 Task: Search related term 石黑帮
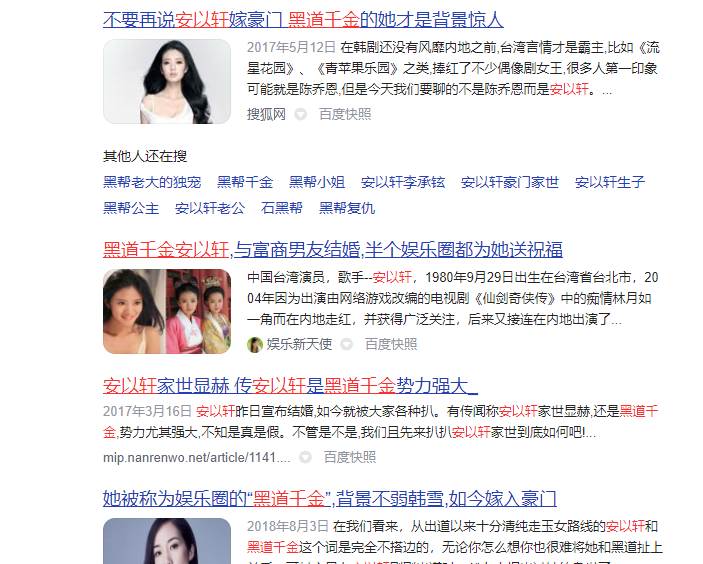282,208
